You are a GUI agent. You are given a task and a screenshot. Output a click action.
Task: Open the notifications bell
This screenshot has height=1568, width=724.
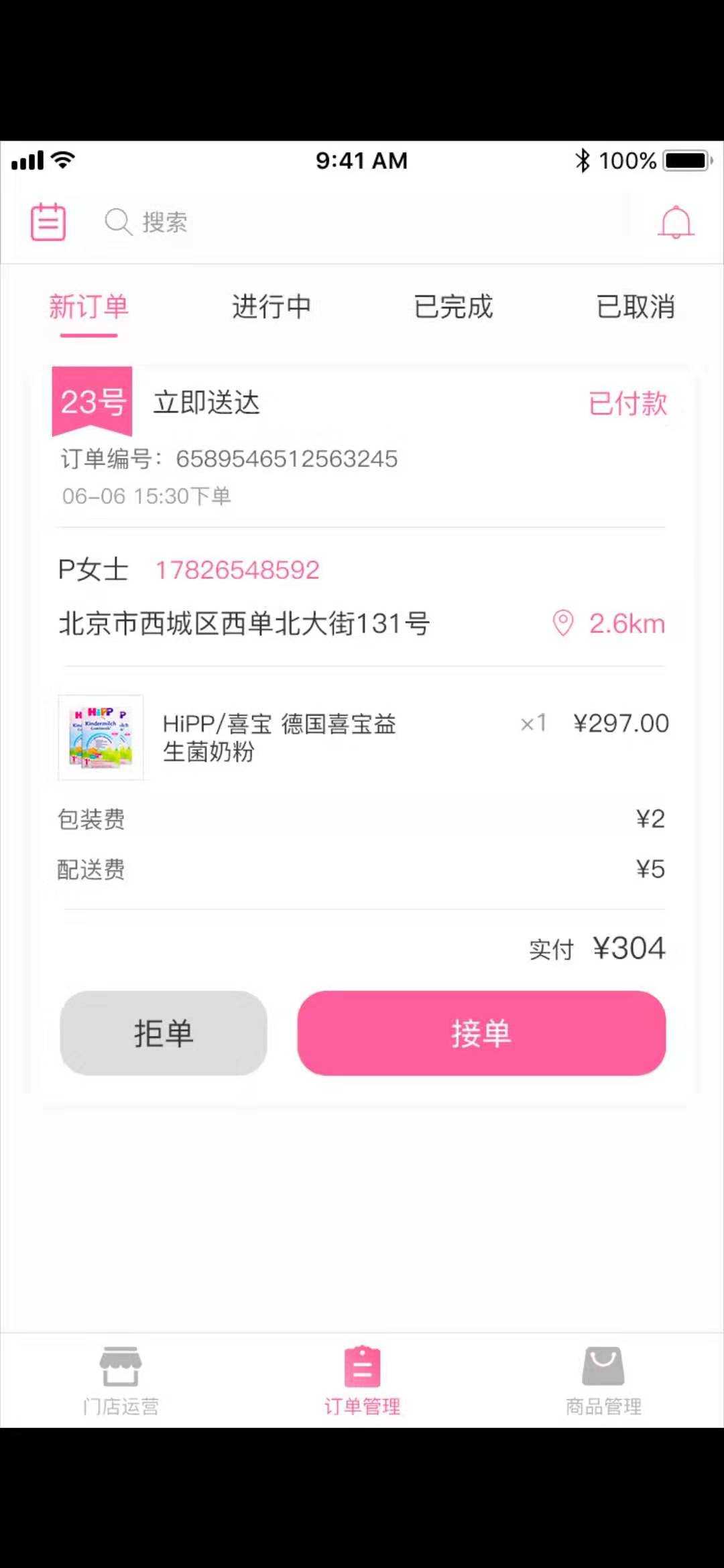coord(676,222)
